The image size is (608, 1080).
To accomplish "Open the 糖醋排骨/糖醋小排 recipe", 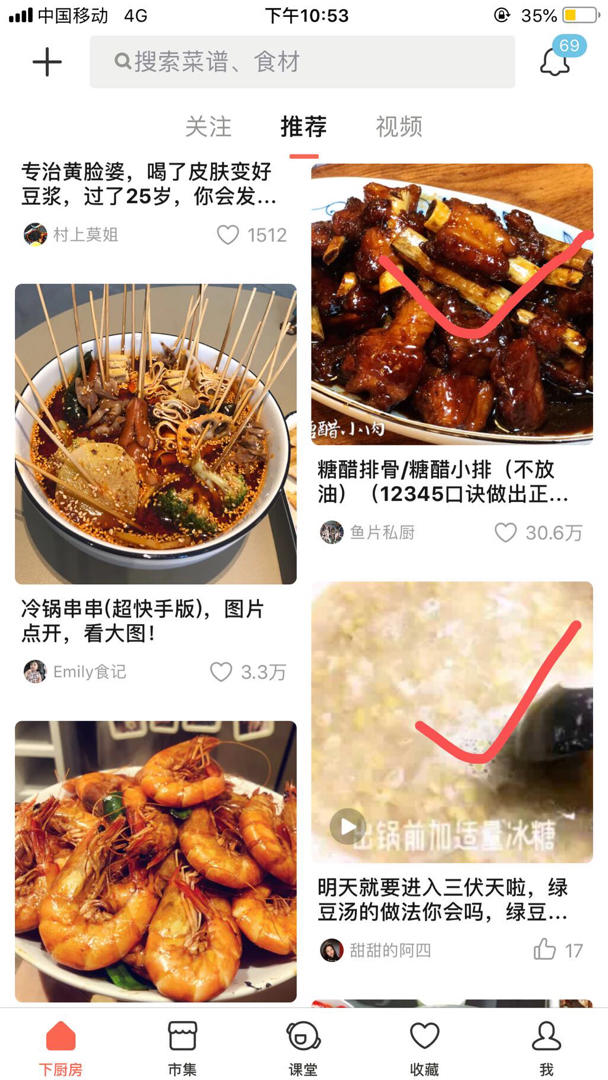I will (x=452, y=304).
